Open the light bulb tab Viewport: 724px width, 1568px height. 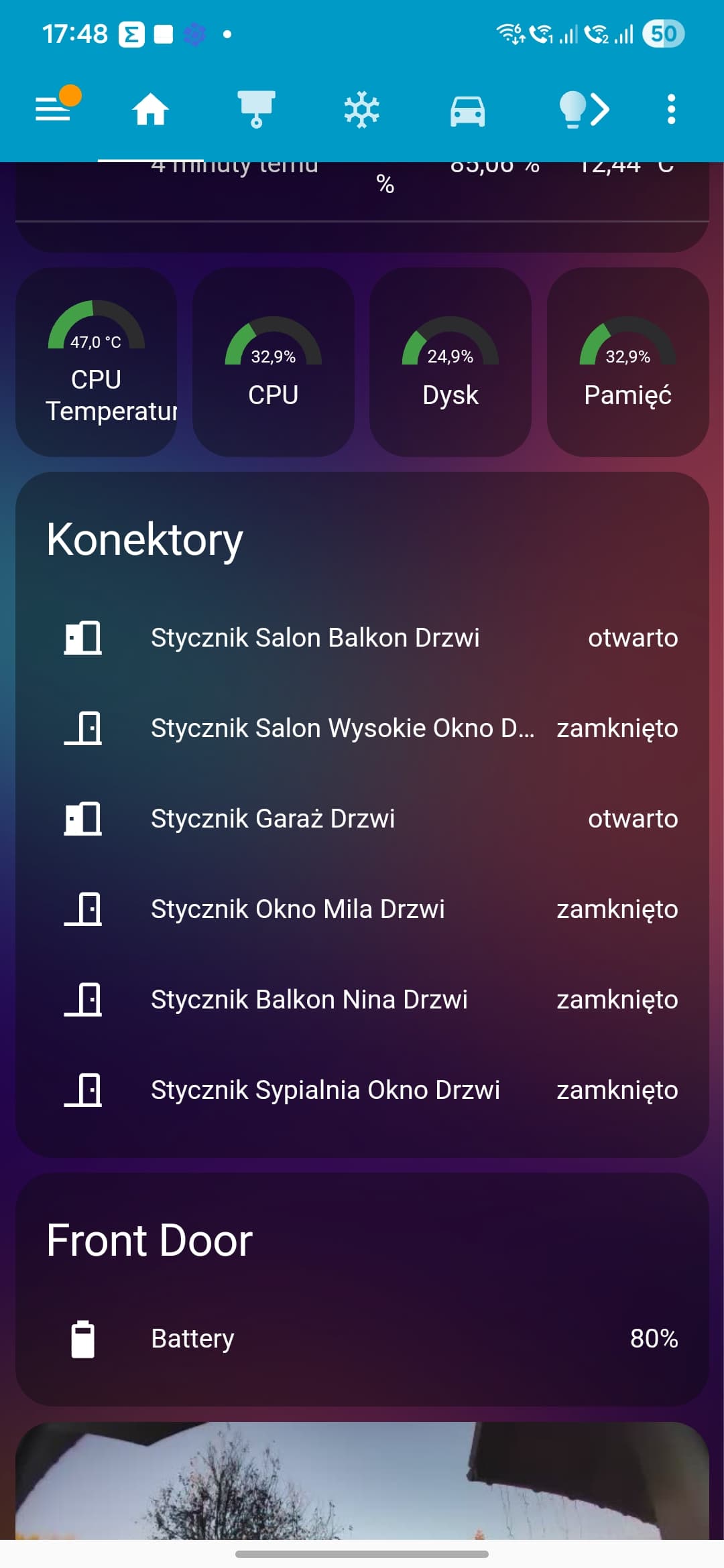point(582,109)
